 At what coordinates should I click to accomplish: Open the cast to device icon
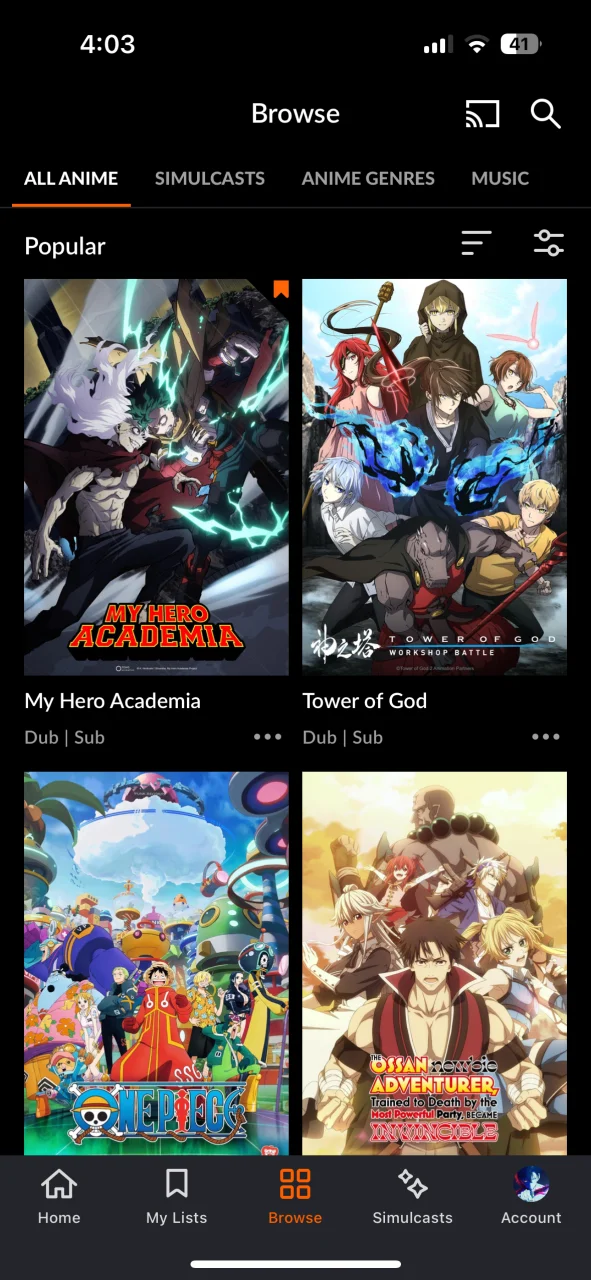tap(483, 114)
